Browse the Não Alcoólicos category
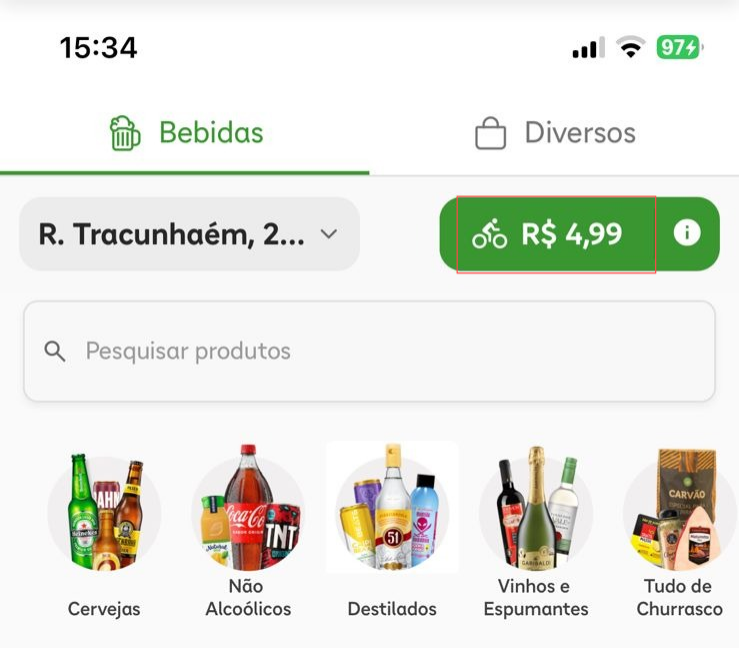739x648 pixels. click(x=248, y=532)
